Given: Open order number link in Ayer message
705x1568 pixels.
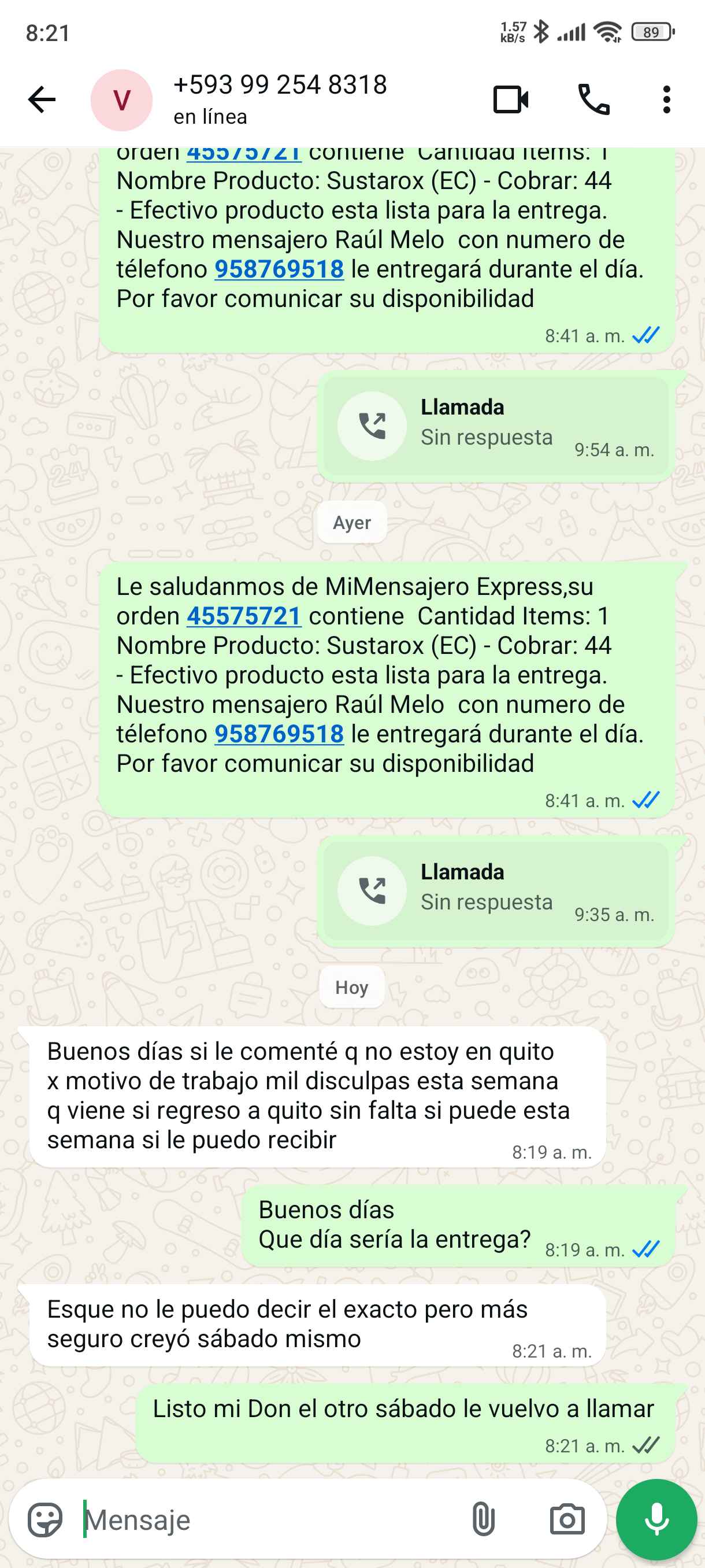Looking at the screenshot, I should click(243, 616).
